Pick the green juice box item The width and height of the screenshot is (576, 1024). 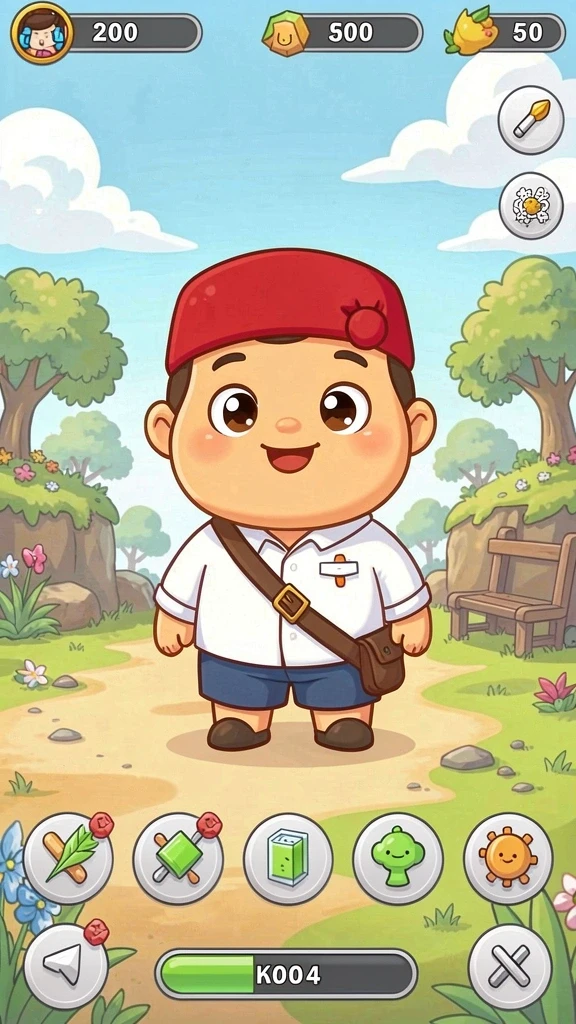click(x=288, y=858)
